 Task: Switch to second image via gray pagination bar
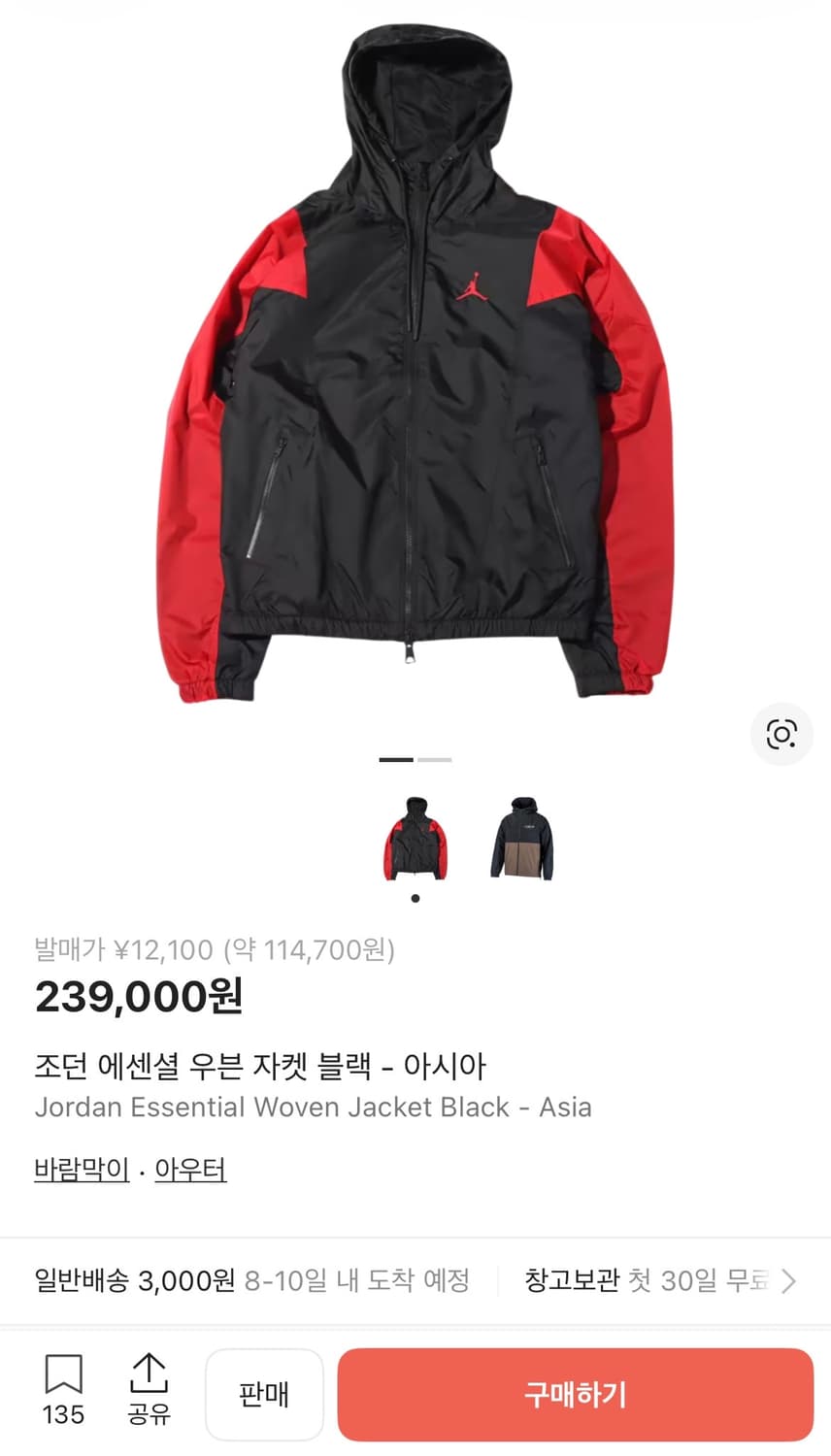pos(437,758)
